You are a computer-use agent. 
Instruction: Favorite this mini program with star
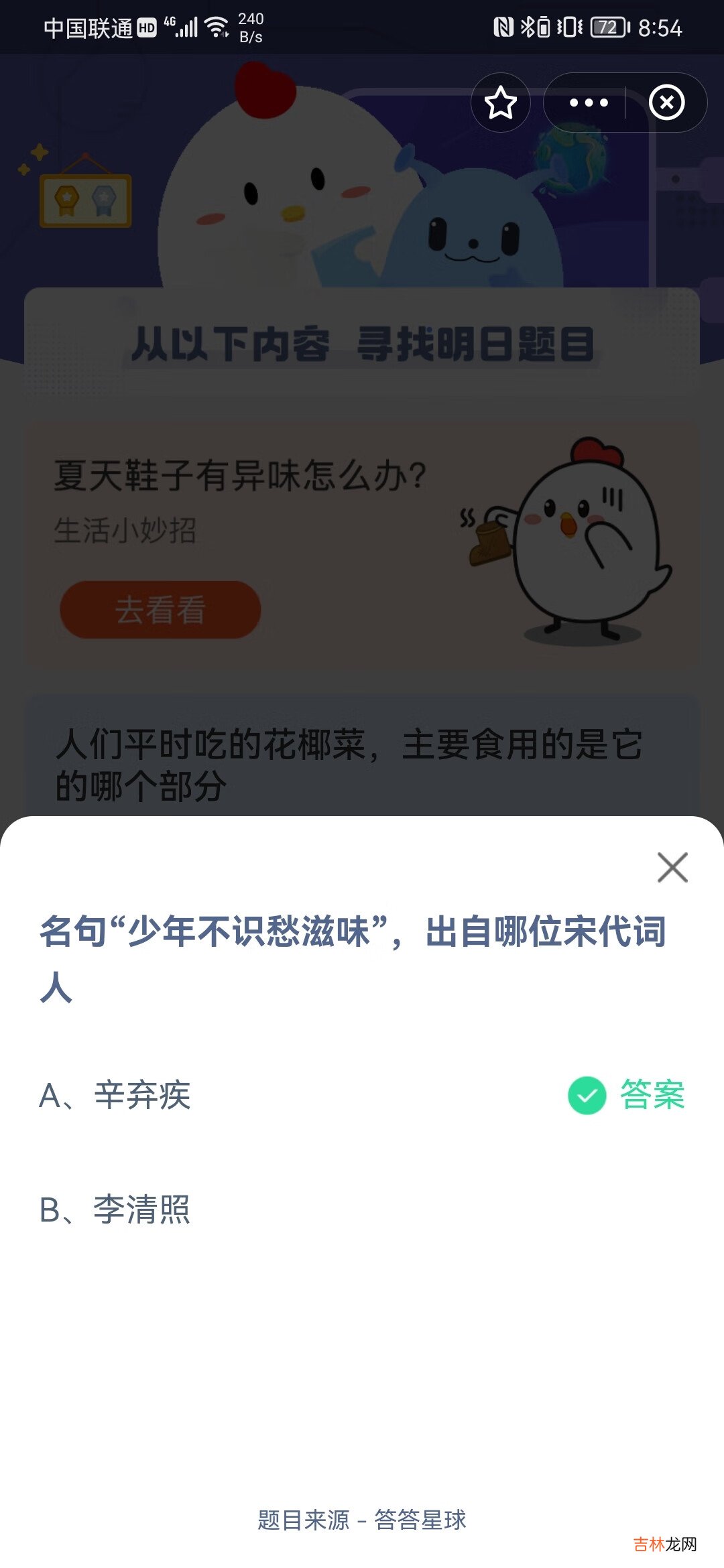tap(501, 103)
